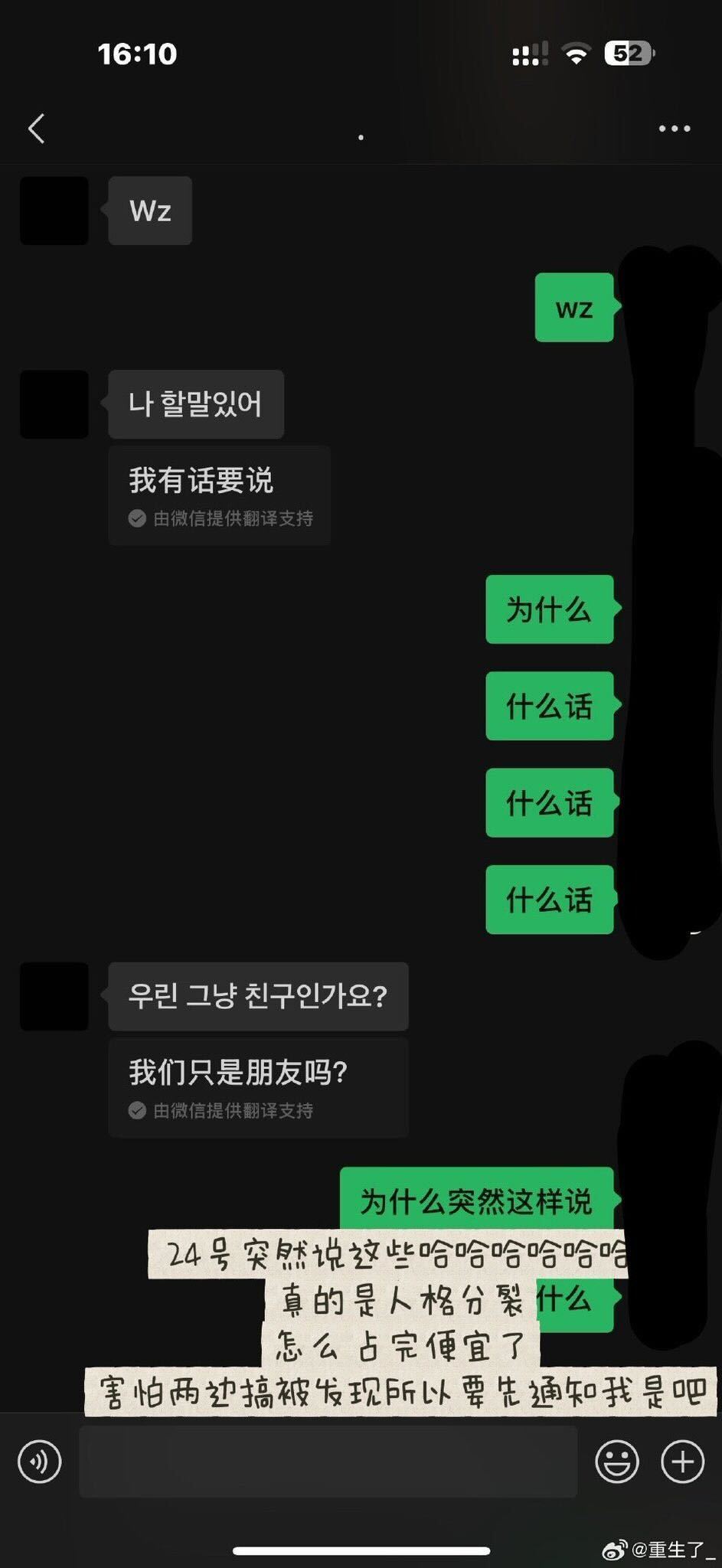Open the plus attachment menu
The height and width of the screenshot is (1568, 722).
click(682, 1461)
